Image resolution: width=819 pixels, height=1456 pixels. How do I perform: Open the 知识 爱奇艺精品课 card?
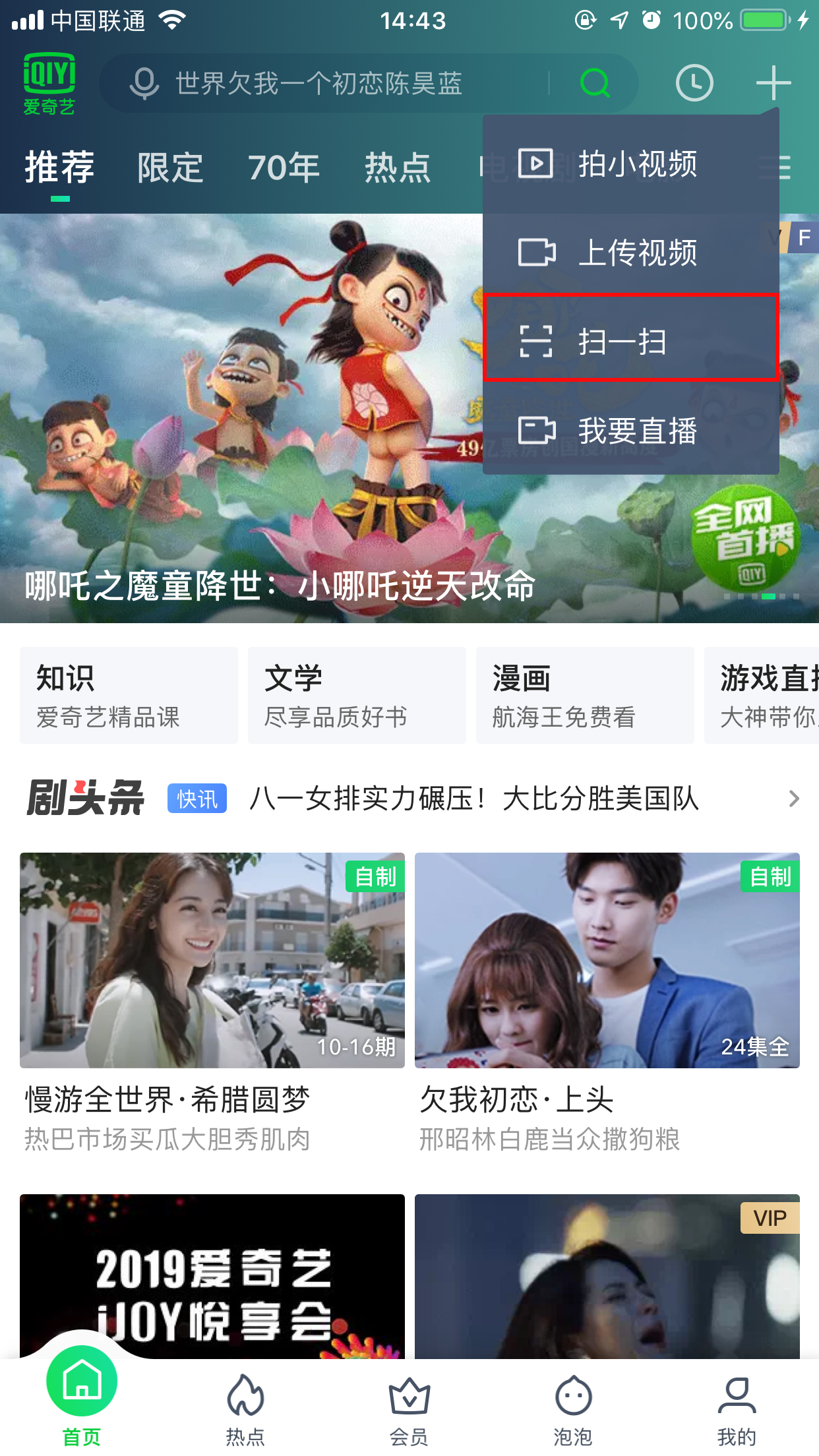point(129,694)
